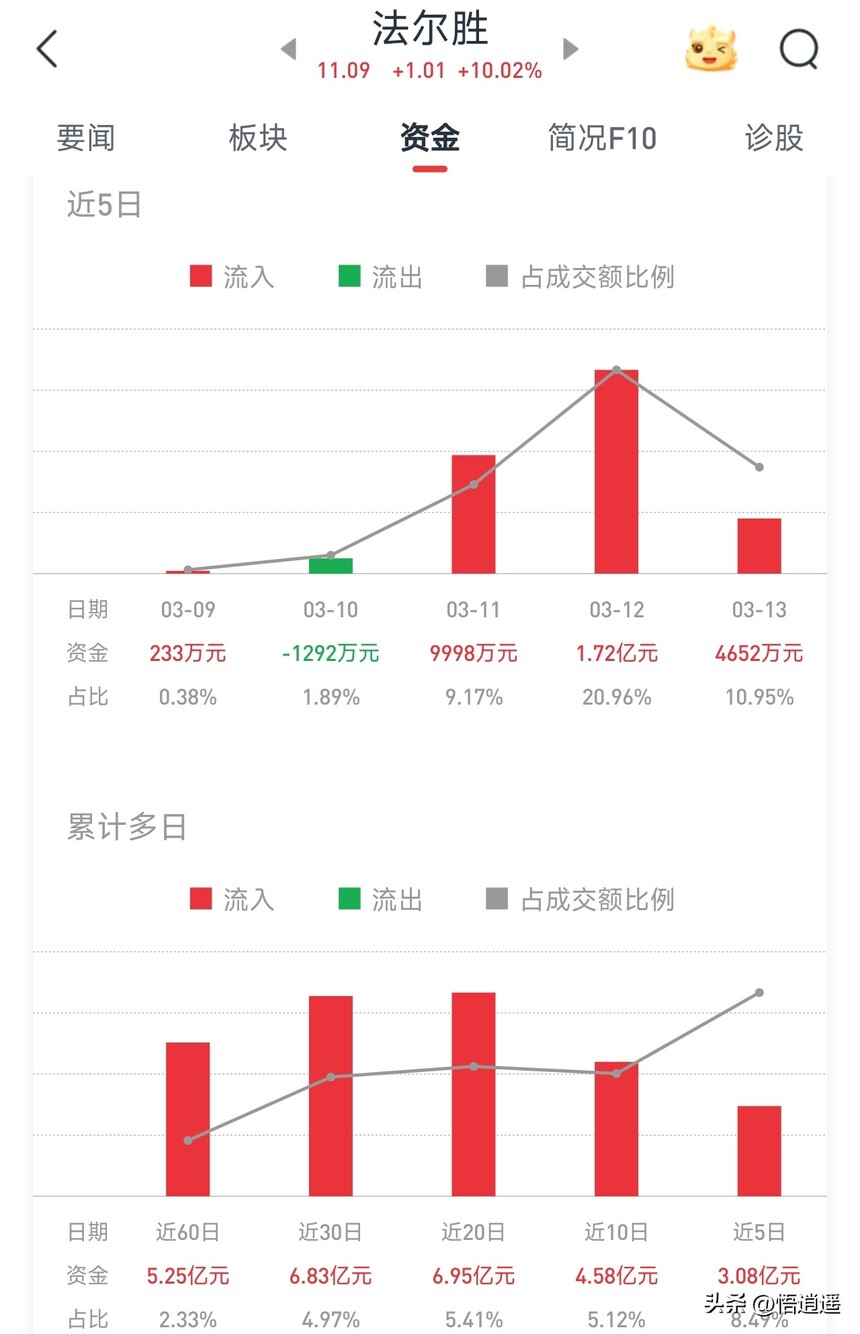
Task: Switch to the previous stock arrow
Action: [288, 49]
